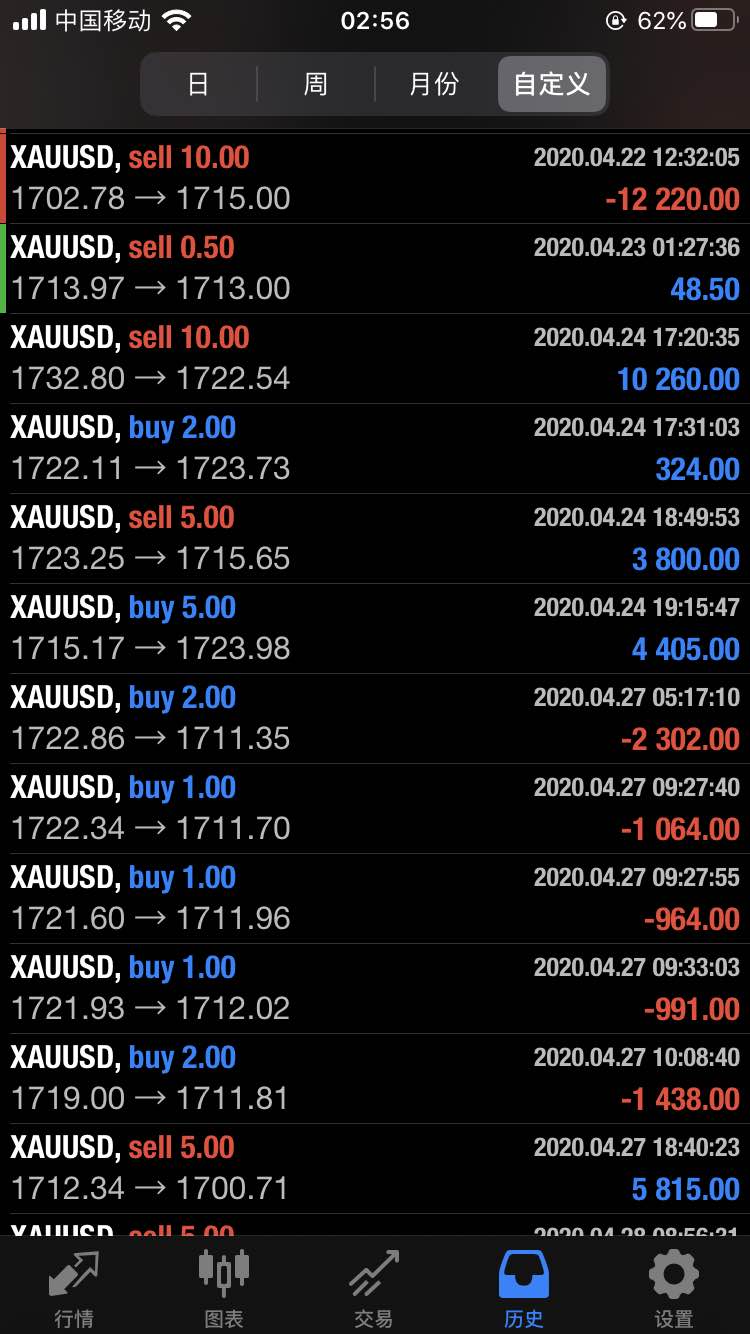Open the 交易 trade tab
Image resolution: width=750 pixels, height=1334 pixels.
pos(374,1286)
